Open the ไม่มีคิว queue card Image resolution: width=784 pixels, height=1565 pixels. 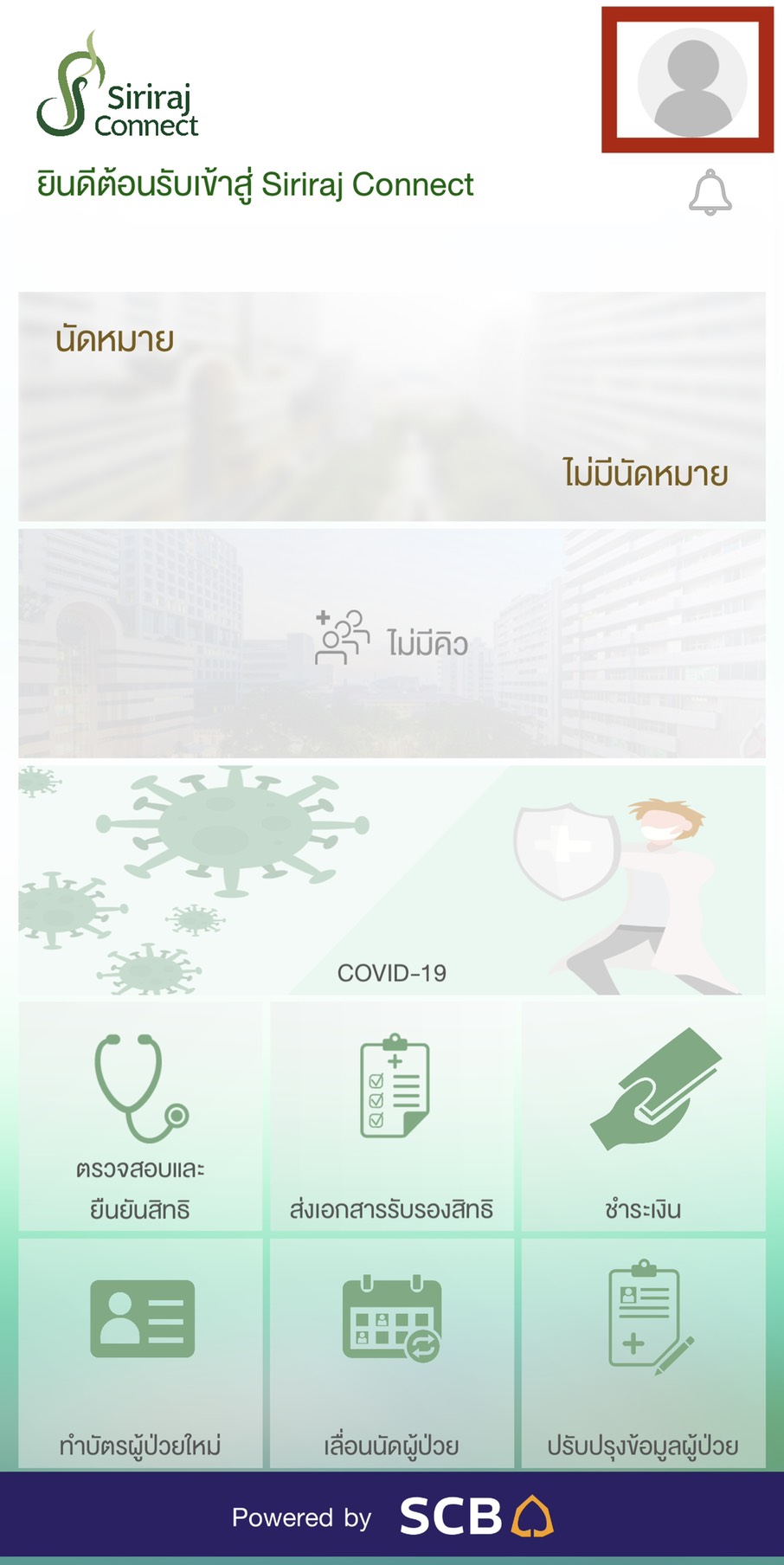392,644
